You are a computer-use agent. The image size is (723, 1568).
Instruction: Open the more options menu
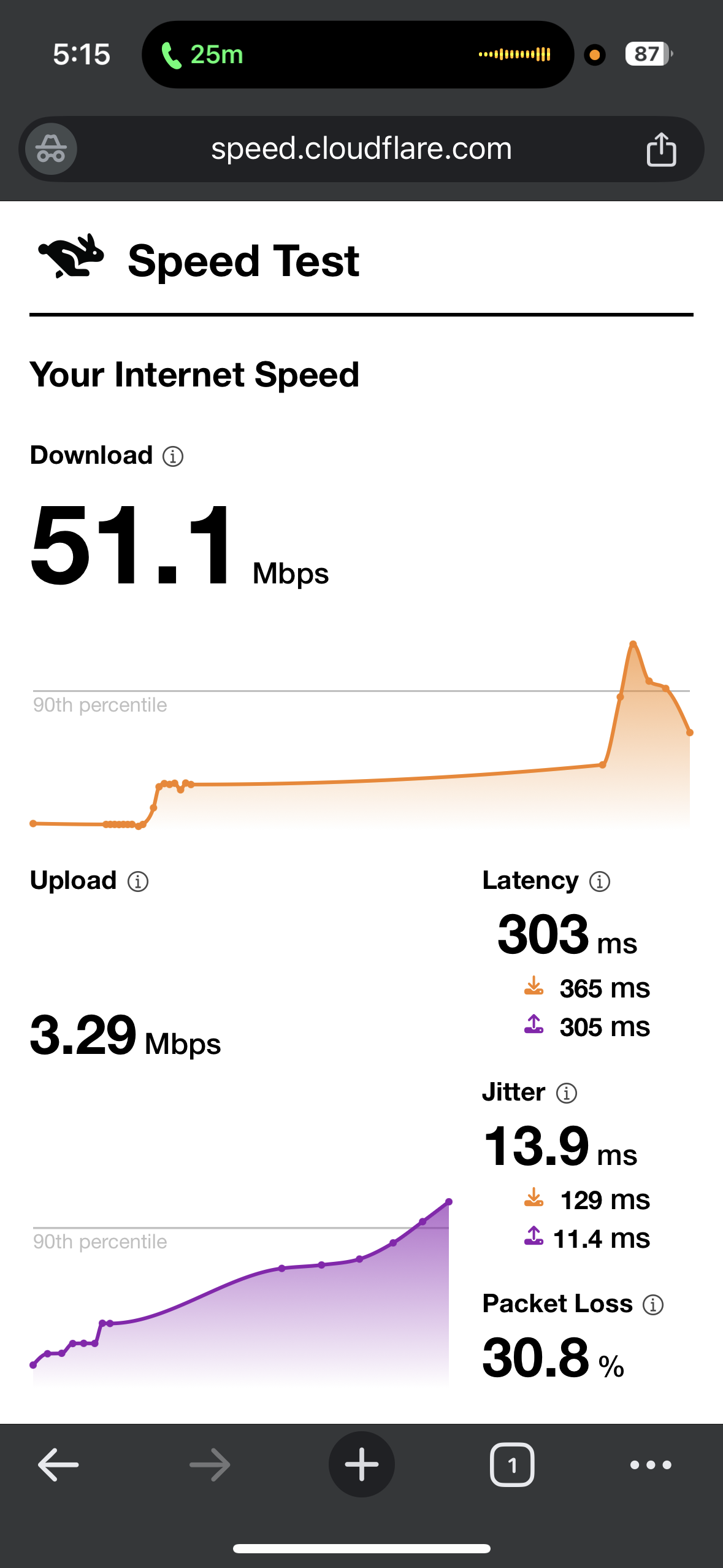(x=651, y=1464)
